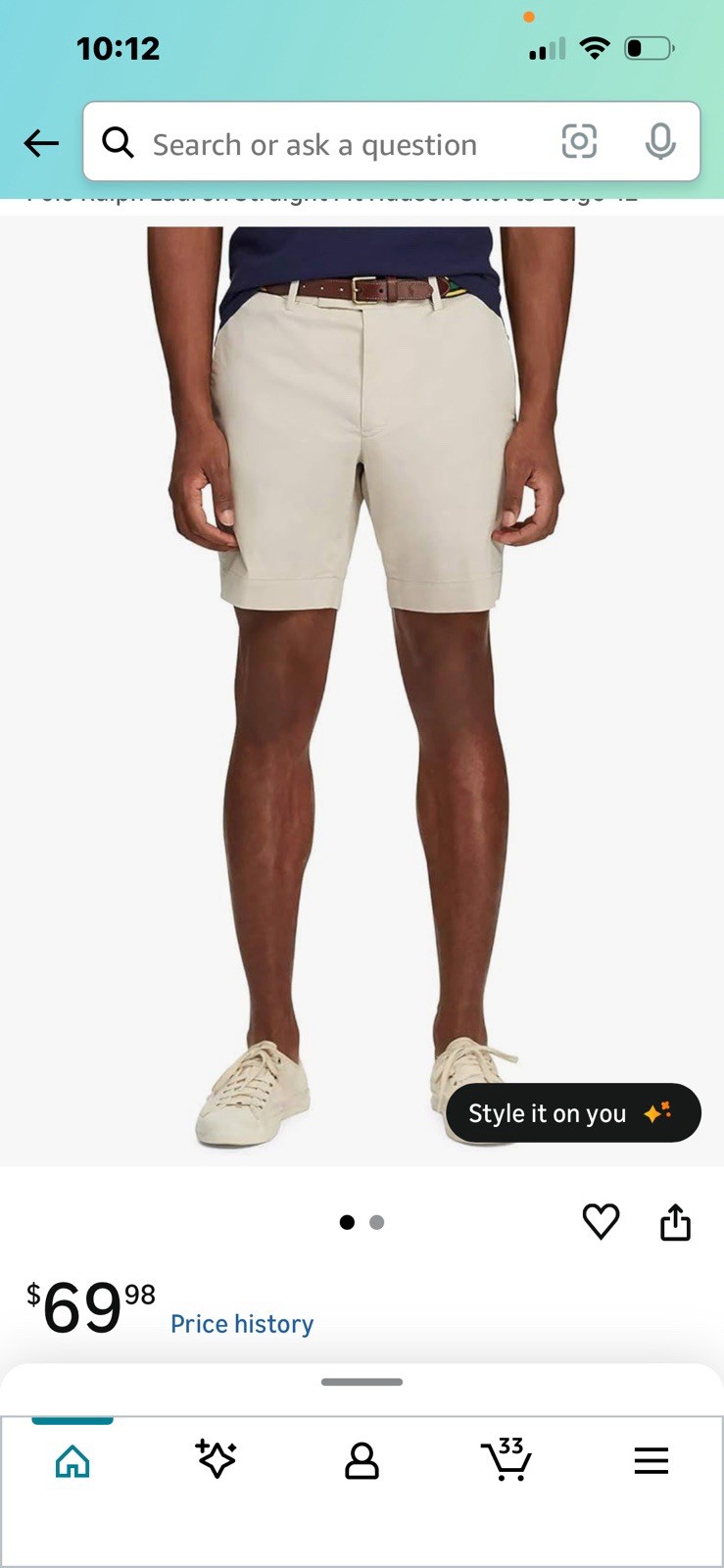This screenshot has height=1568, width=724.
Task: Open the camera visual search icon
Action: pos(581,143)
